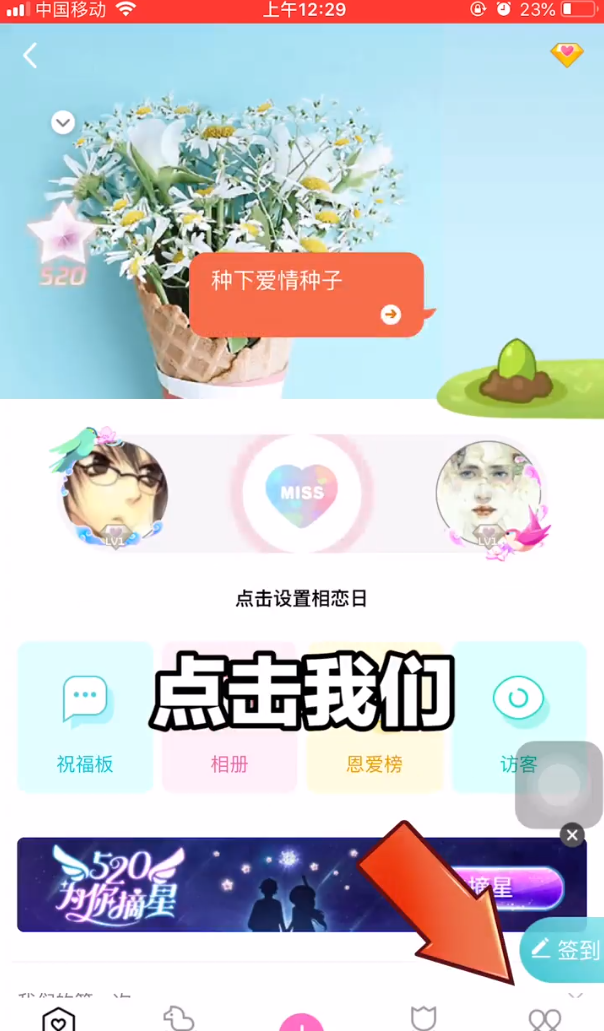Tap the pink center plus tab
This screenshot has width=604, height=1031.
[x=302, y=1022]
